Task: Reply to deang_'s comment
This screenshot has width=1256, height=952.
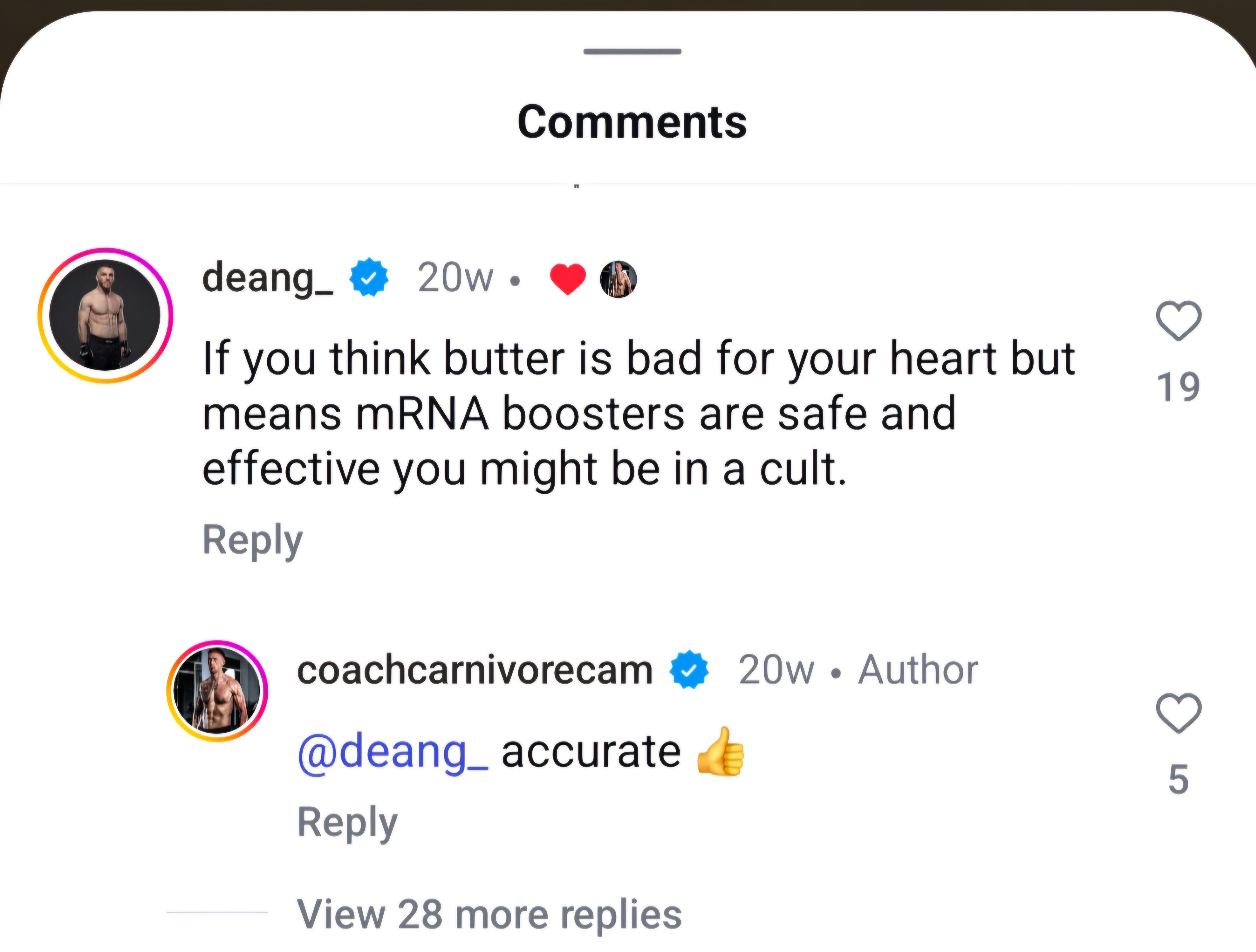Action: pos(253,541)
